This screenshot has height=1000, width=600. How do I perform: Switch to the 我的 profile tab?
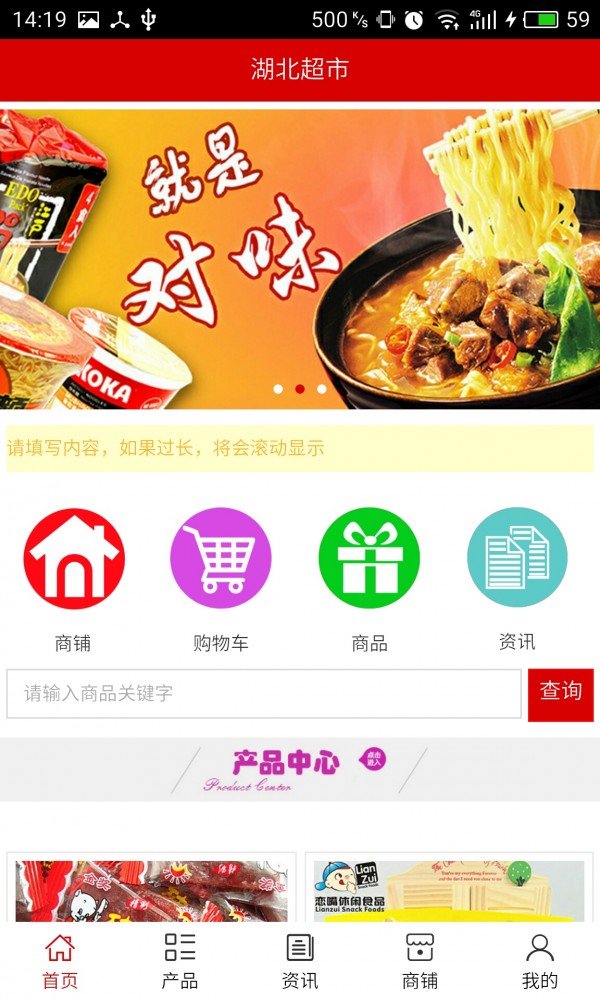coord(540,961)
